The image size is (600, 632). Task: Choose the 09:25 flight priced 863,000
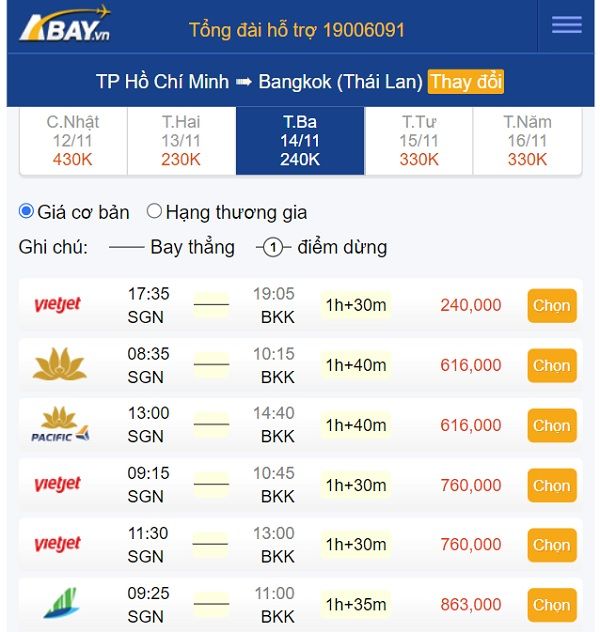[552, 605]
